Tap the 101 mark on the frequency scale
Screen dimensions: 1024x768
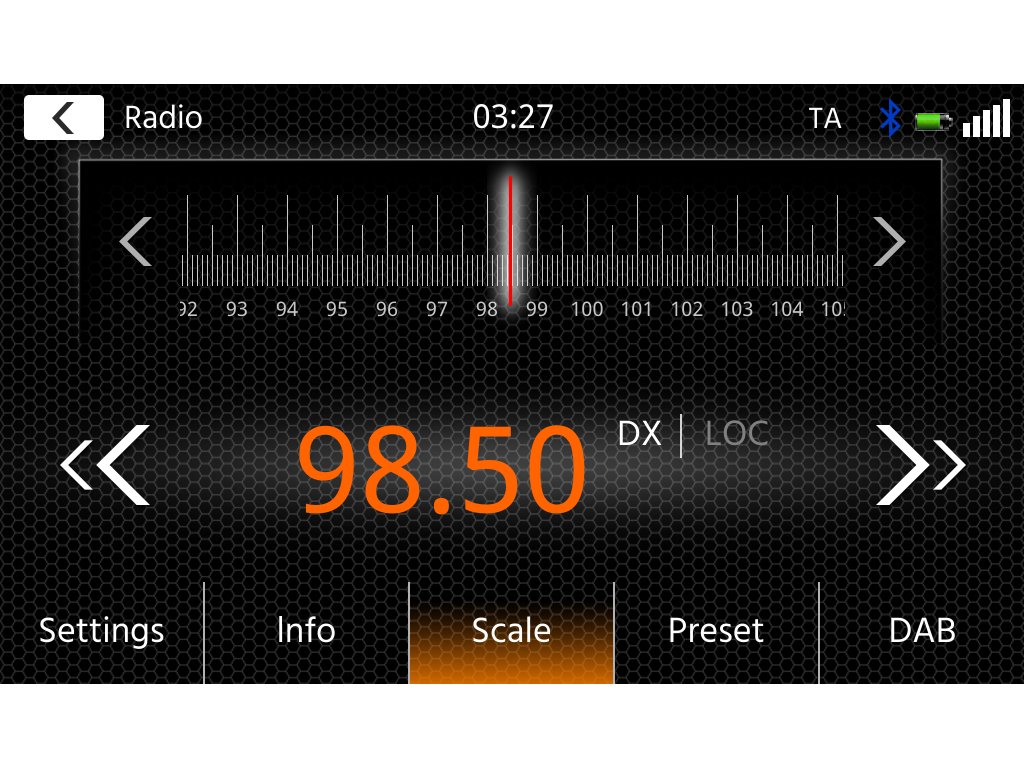click(637, 309)
